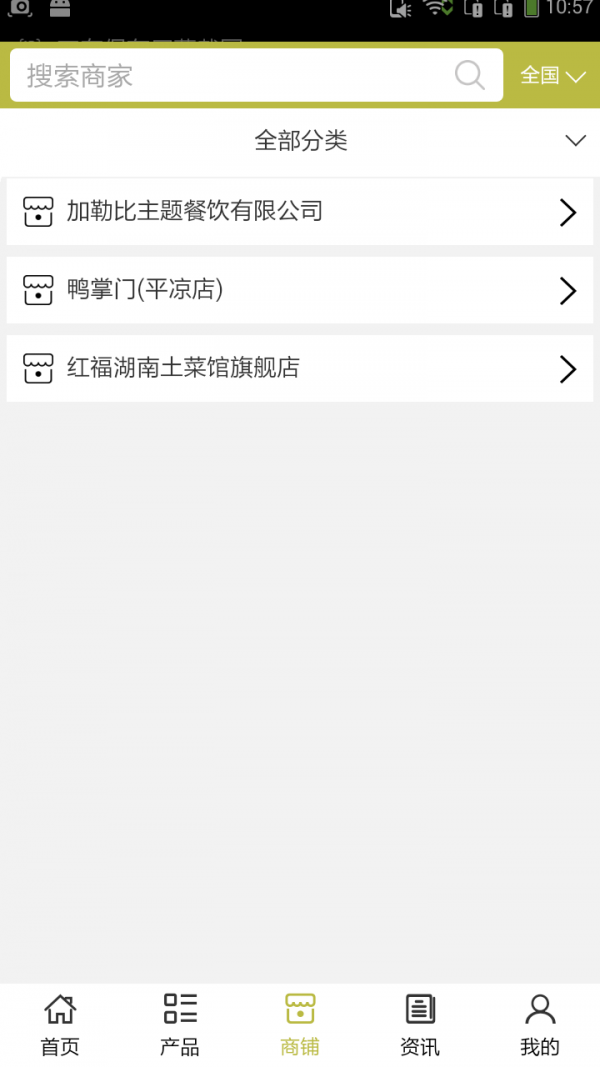600x1067 pixels.
Task: Switch to the 资讯 news tab
Action: pos(420,1025)
